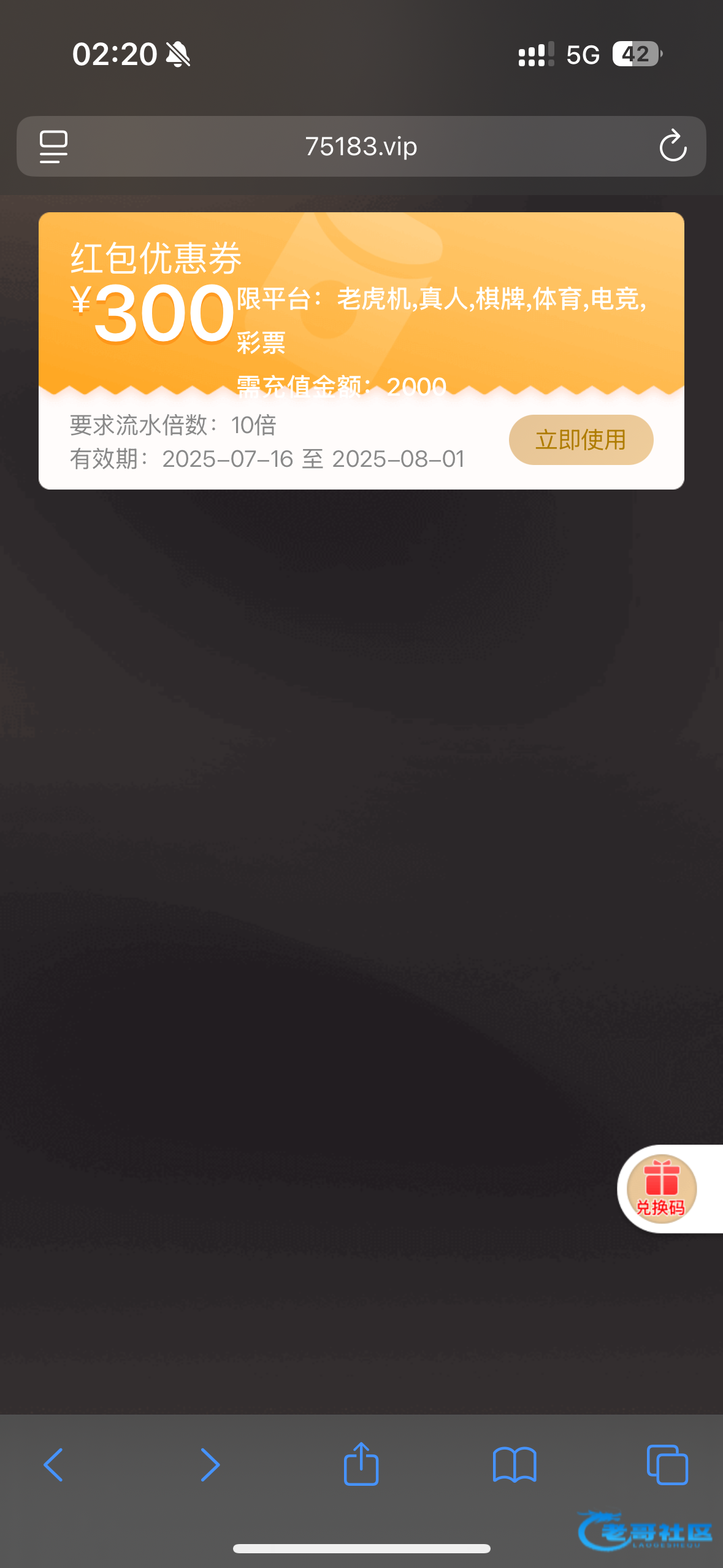Open the 兑换码 redeem code floating button
The height and width of the screenshot is (1568, 723).
point(661,1189)
